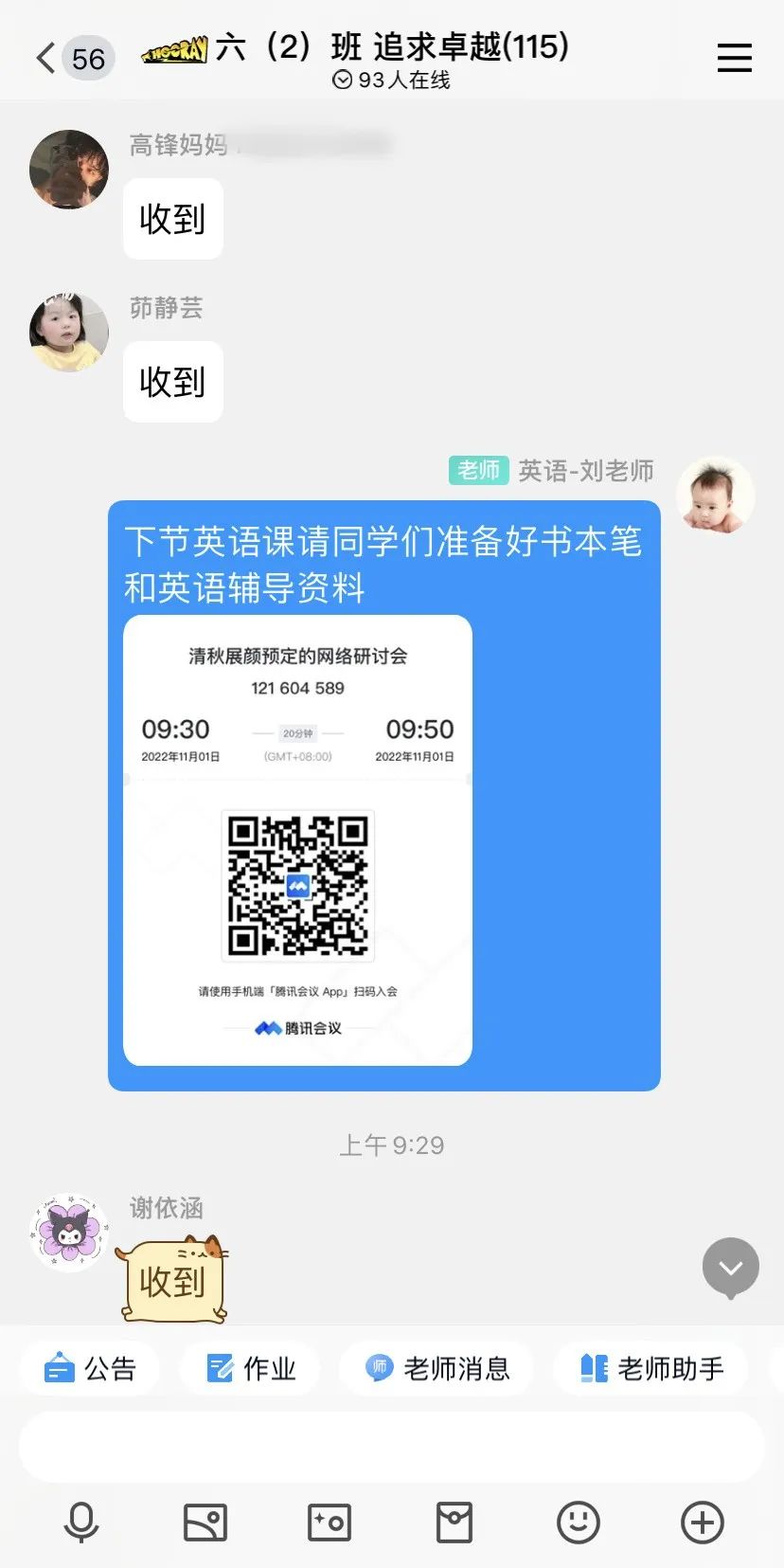Open the Tencent Meeting invitation image
The height and width of the screenshot is (1568, 784).
point(297,840)
